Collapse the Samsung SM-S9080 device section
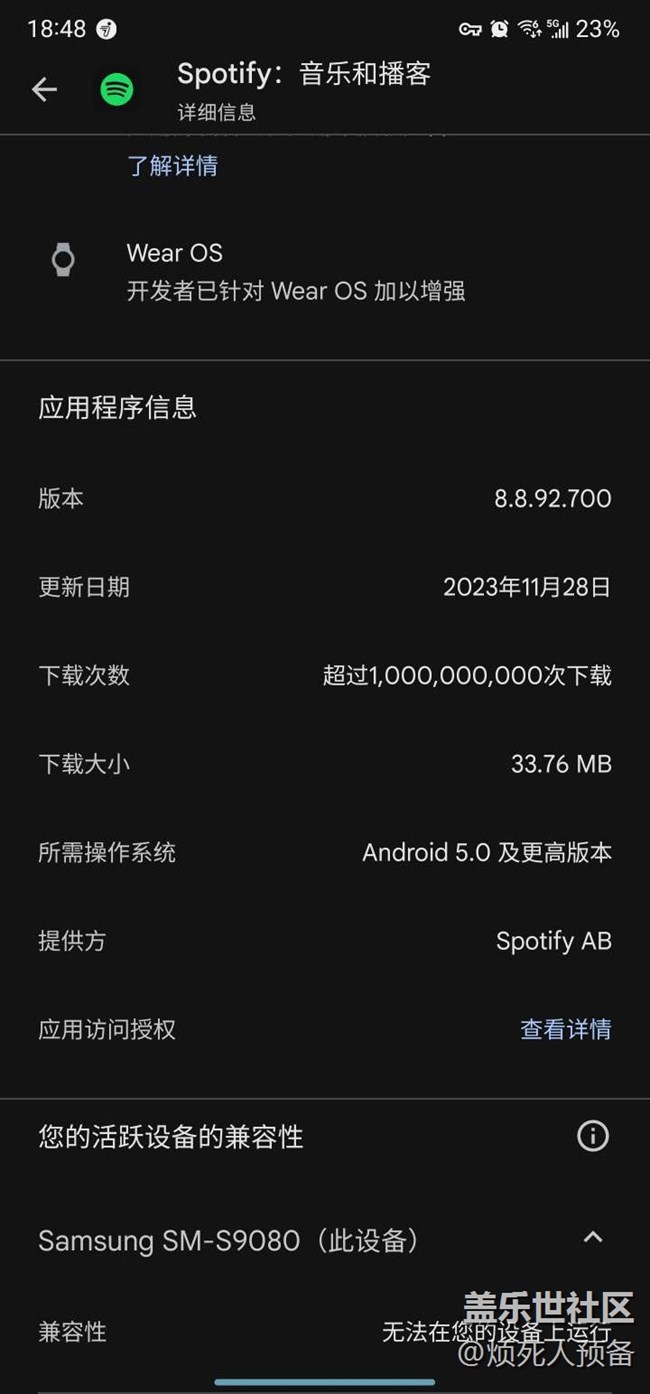This screenshot has width=650, height=1394. (x=593, y=1238)
